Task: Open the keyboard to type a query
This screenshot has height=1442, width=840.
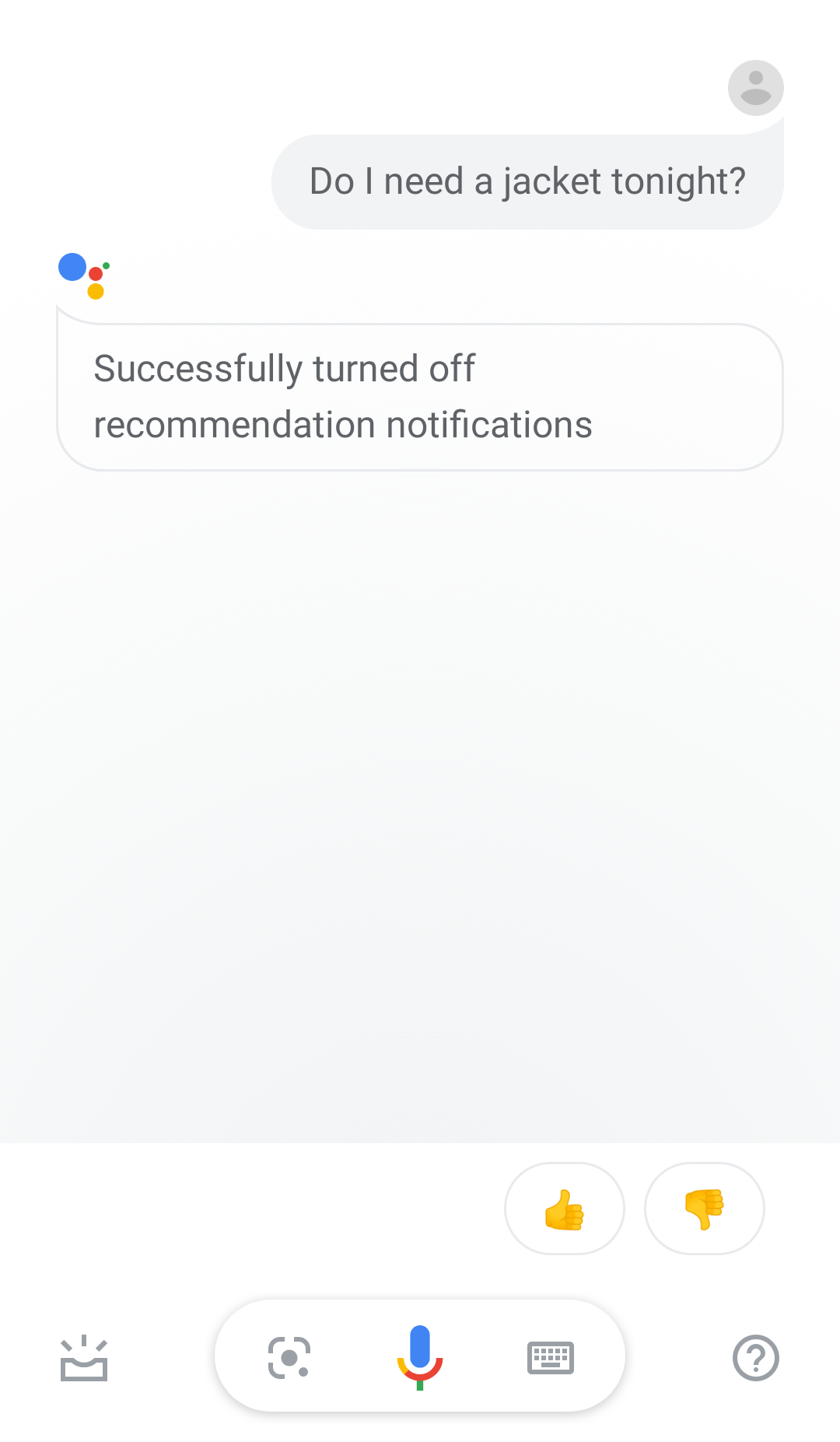Action: click(551, 1358)
